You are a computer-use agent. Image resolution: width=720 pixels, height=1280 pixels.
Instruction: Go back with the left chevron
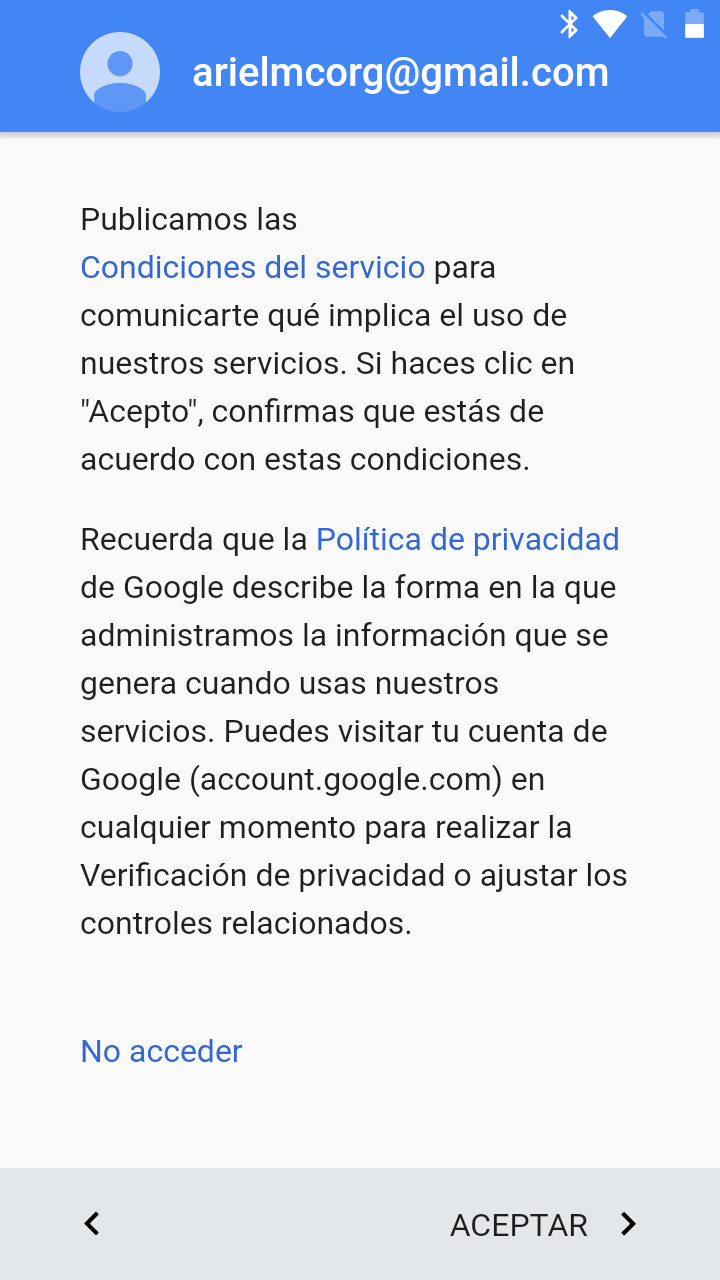(92, 1223)
